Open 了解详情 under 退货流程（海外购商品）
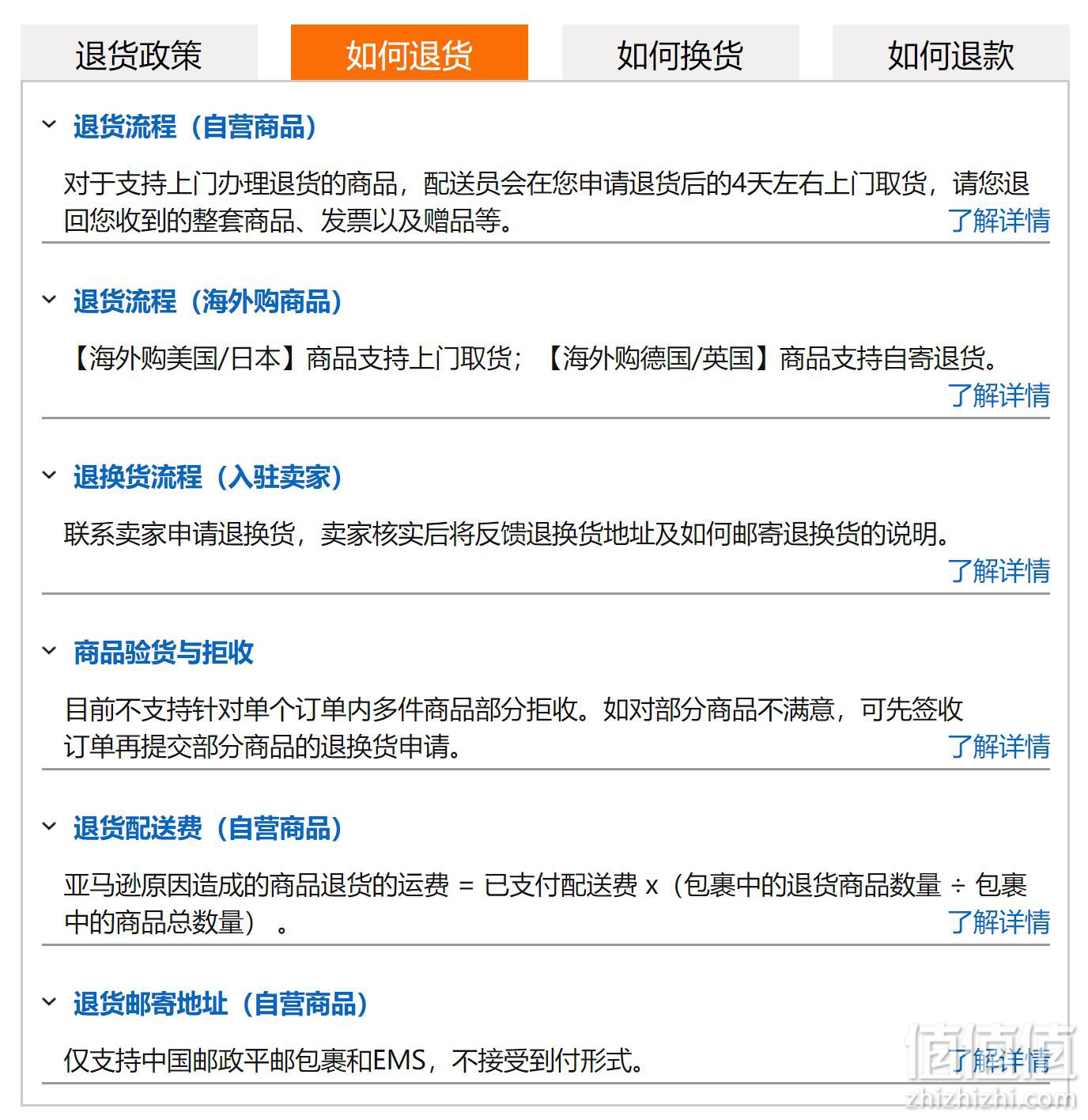The image size is (1088, 1120). coord(999,395)
